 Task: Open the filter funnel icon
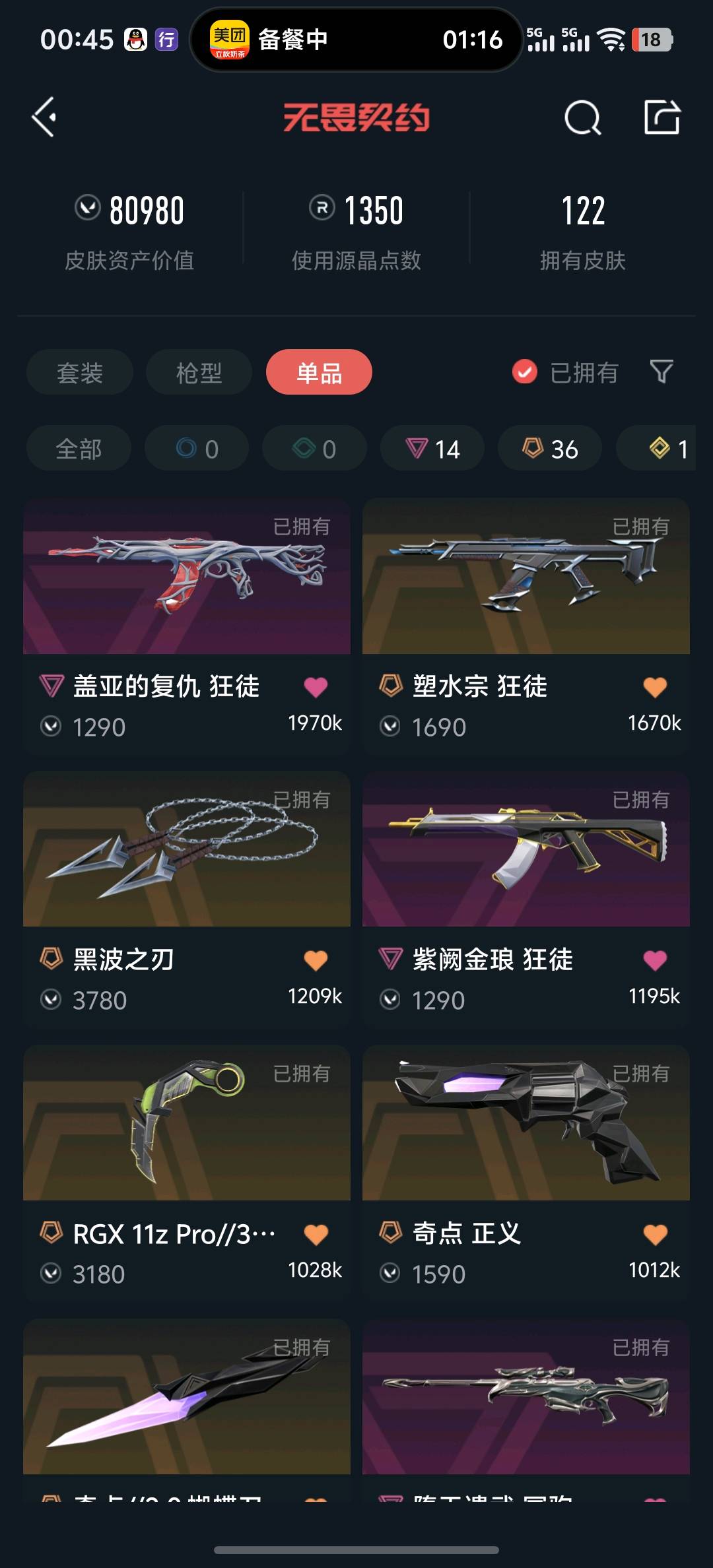pos(661,372)
